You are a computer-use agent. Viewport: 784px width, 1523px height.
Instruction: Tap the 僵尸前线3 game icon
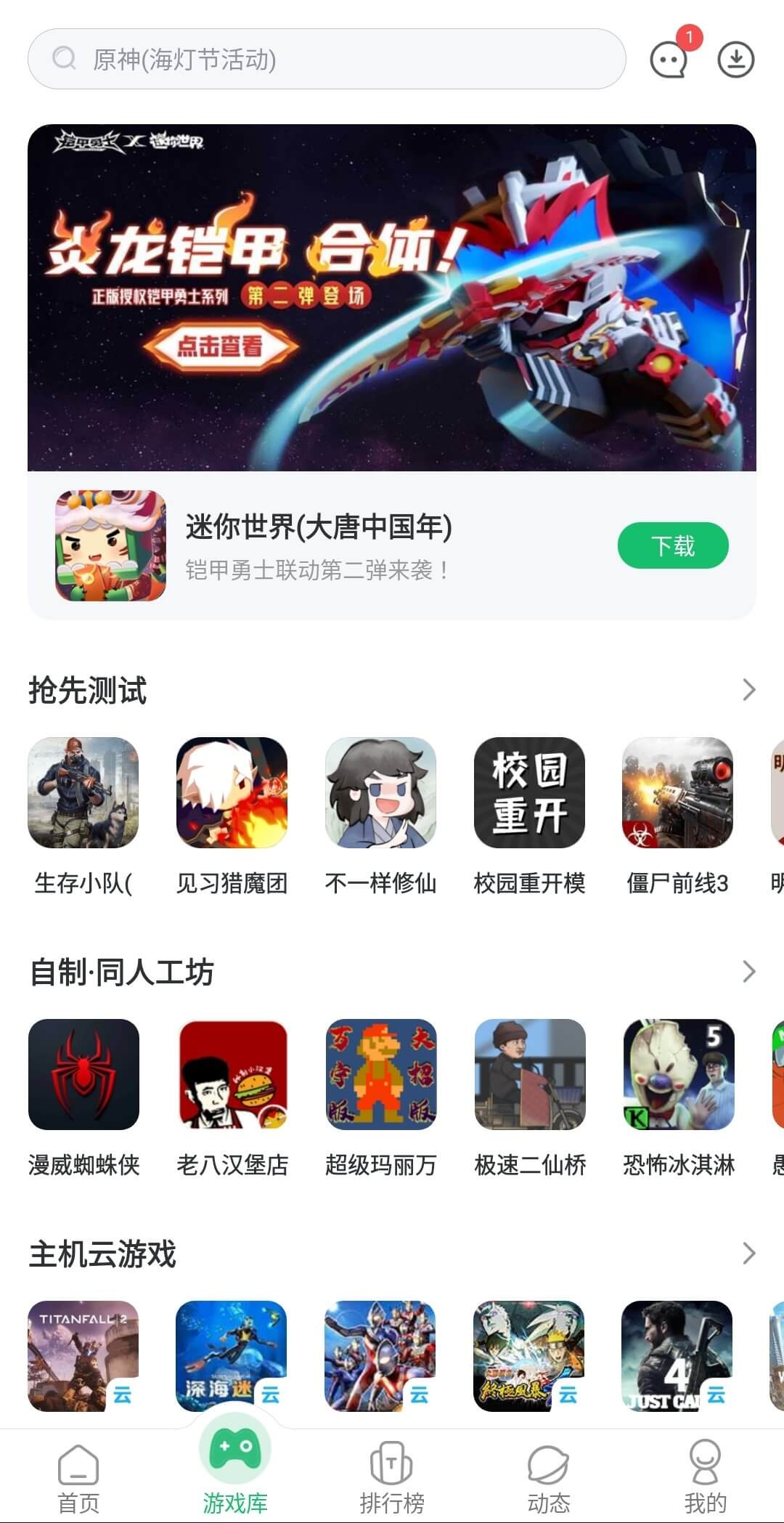(x=677, y=794)
